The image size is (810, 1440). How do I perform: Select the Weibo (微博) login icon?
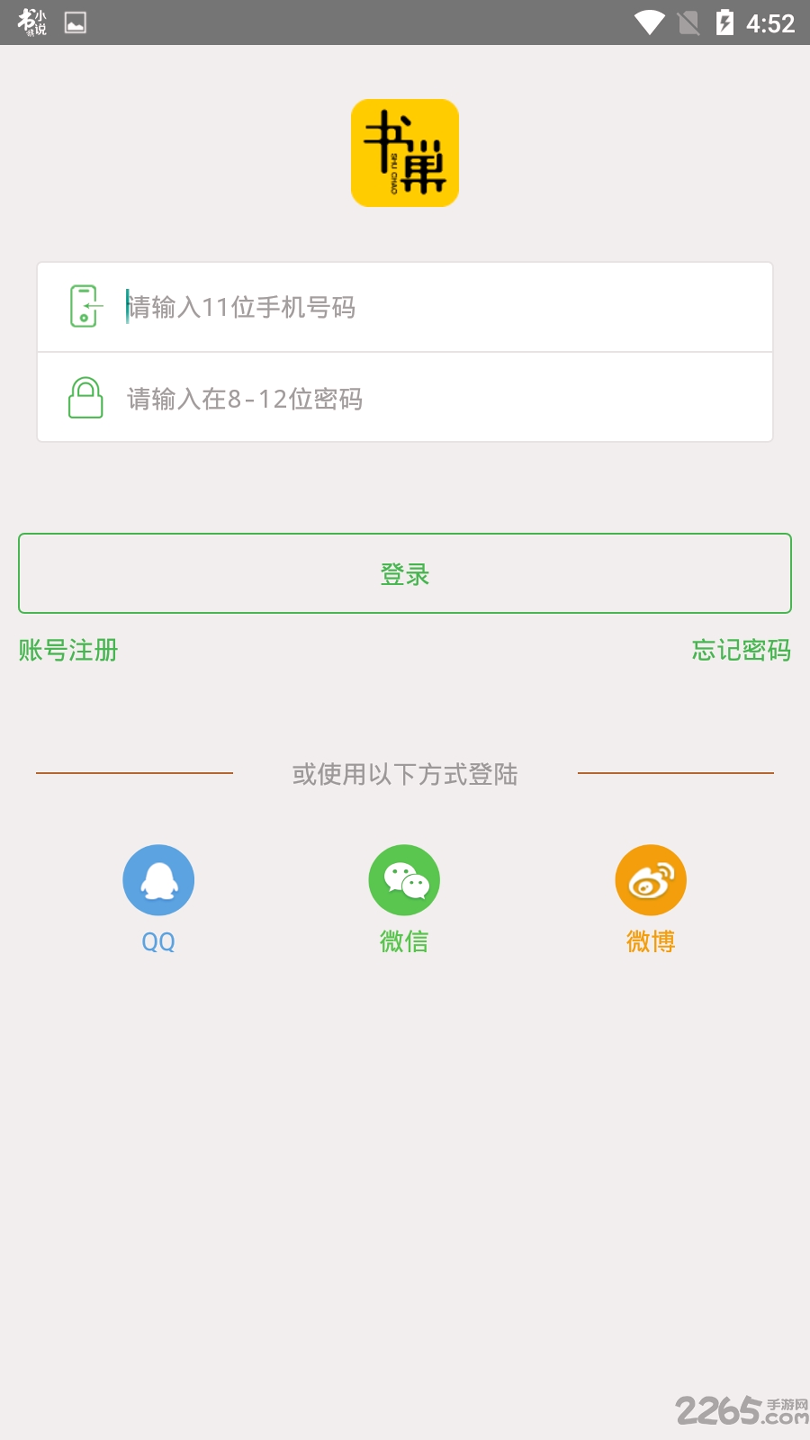click(650, 879)
